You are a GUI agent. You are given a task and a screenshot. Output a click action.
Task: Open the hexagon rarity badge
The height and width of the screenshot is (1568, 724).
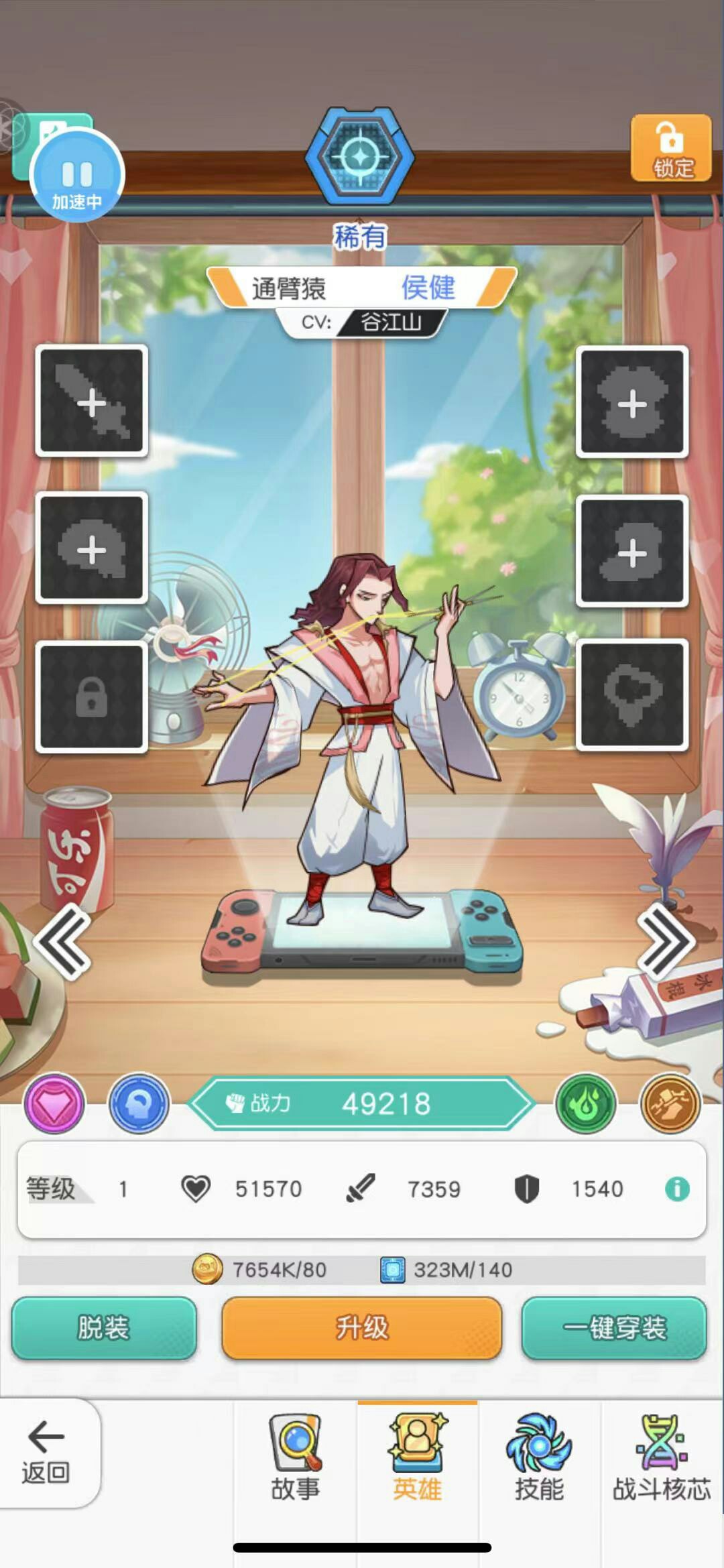click(360, 156)
